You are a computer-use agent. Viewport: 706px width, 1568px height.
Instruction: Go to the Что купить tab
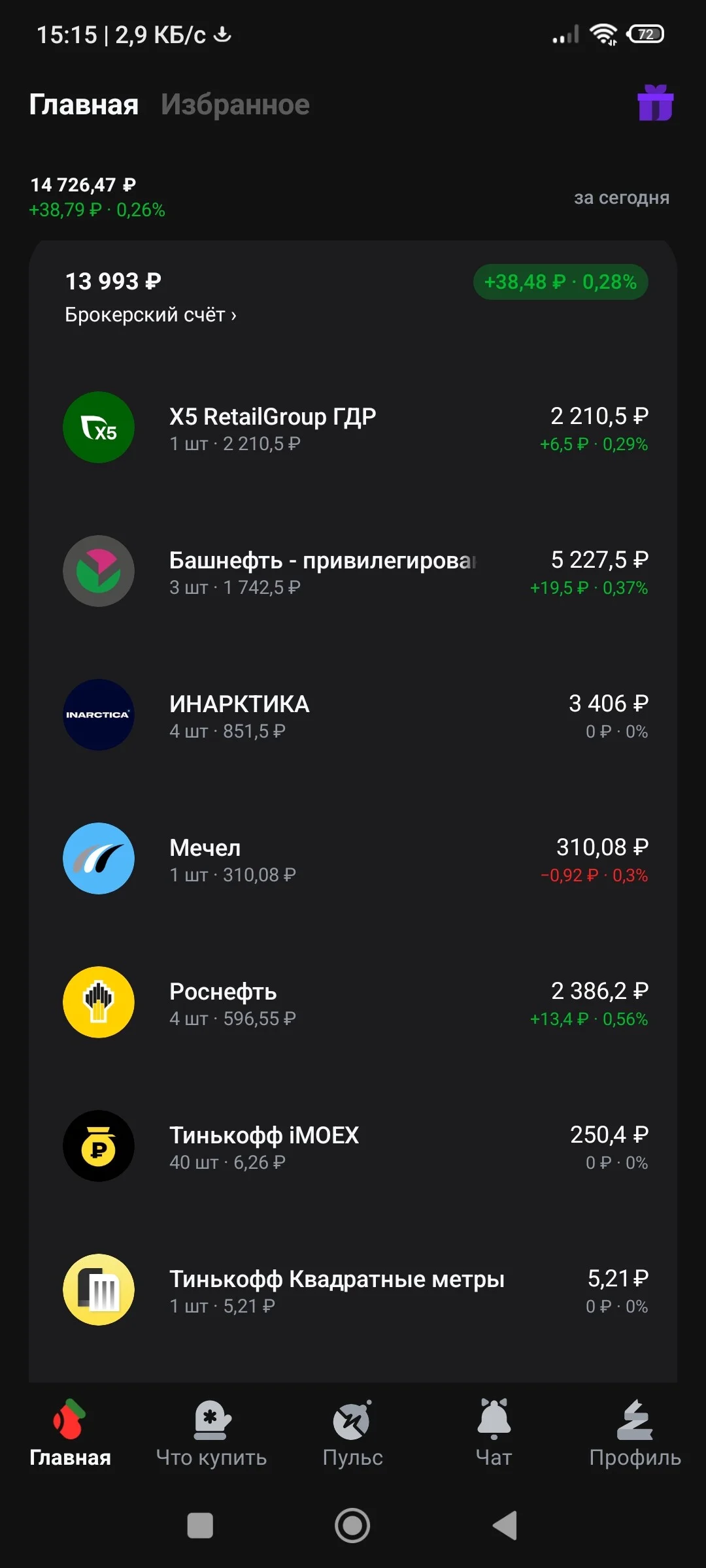coord(211,1433)
